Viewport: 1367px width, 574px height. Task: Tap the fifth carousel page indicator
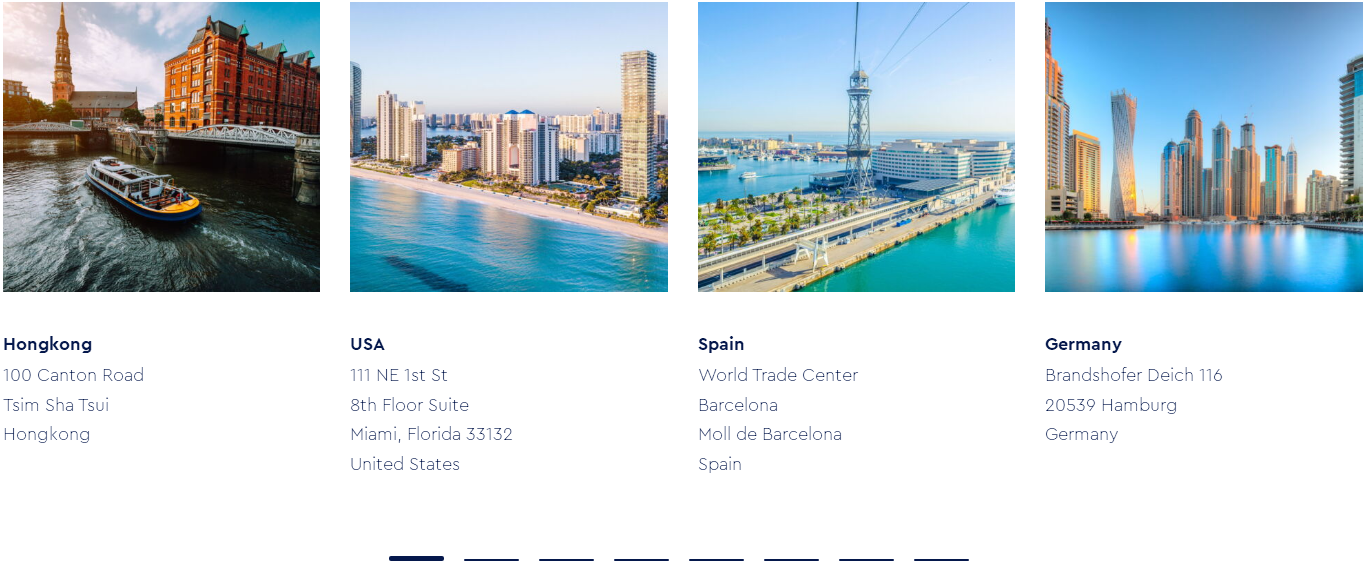click(716, 559)
